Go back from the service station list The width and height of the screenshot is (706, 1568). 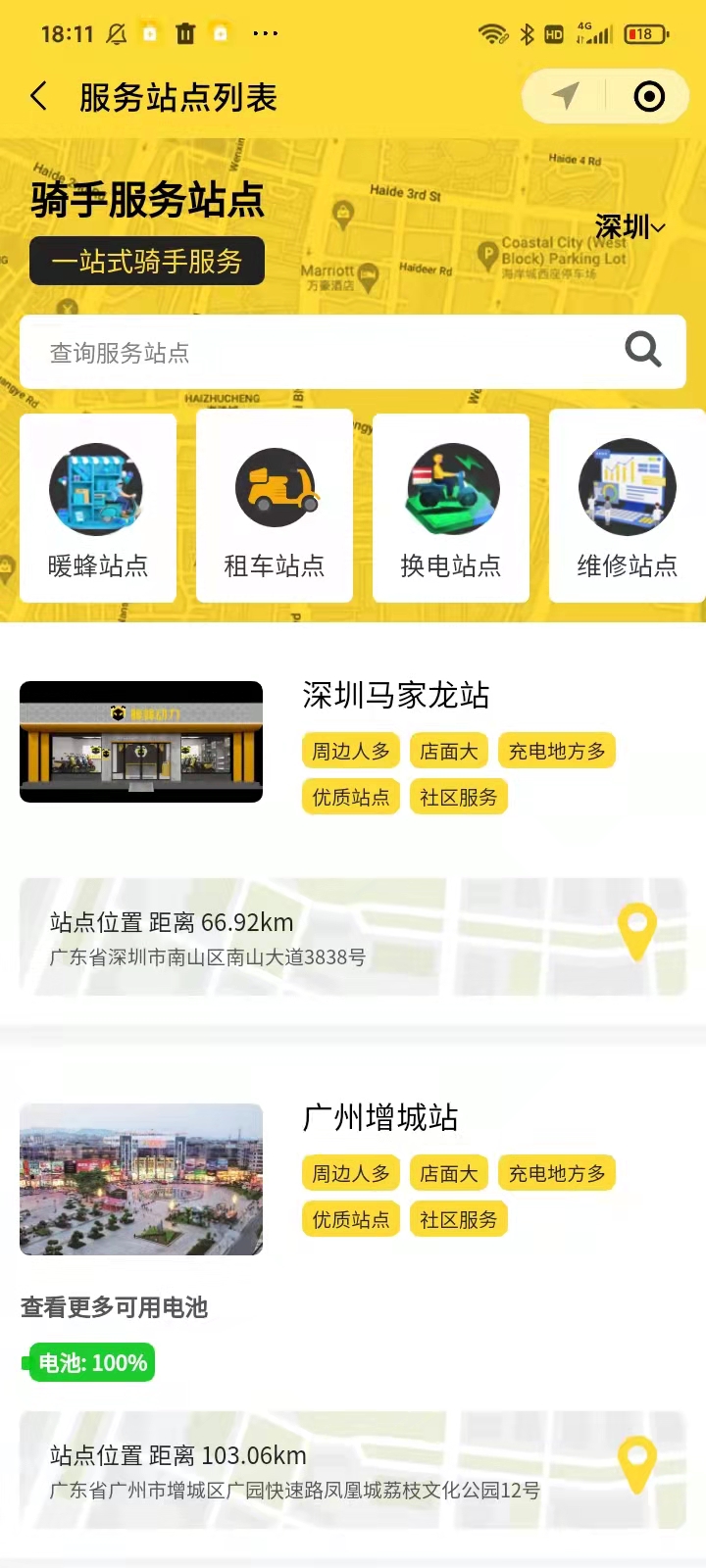[x=39, y=97]
